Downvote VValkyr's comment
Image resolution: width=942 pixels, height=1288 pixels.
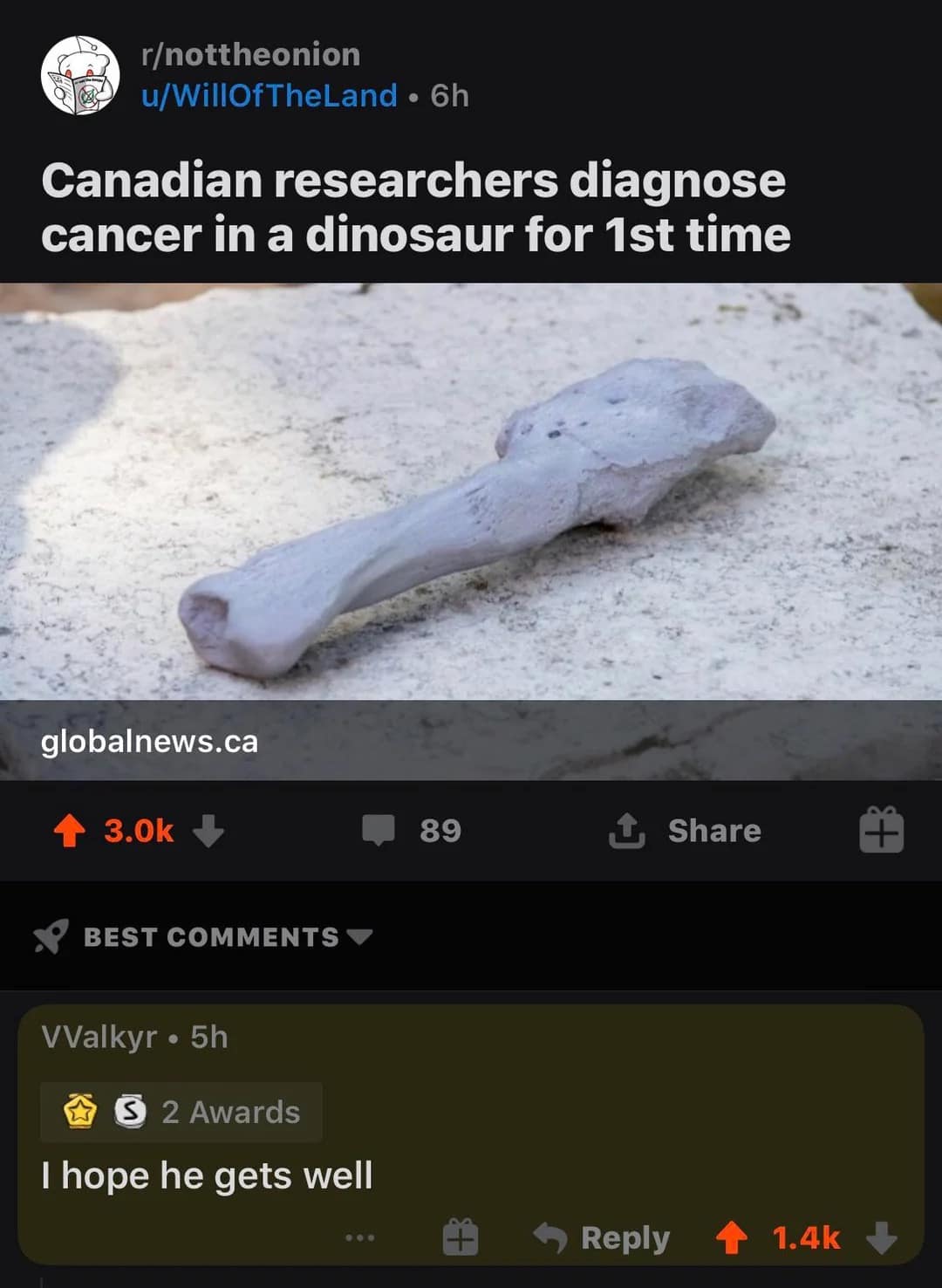click(x=882, y=1237)
